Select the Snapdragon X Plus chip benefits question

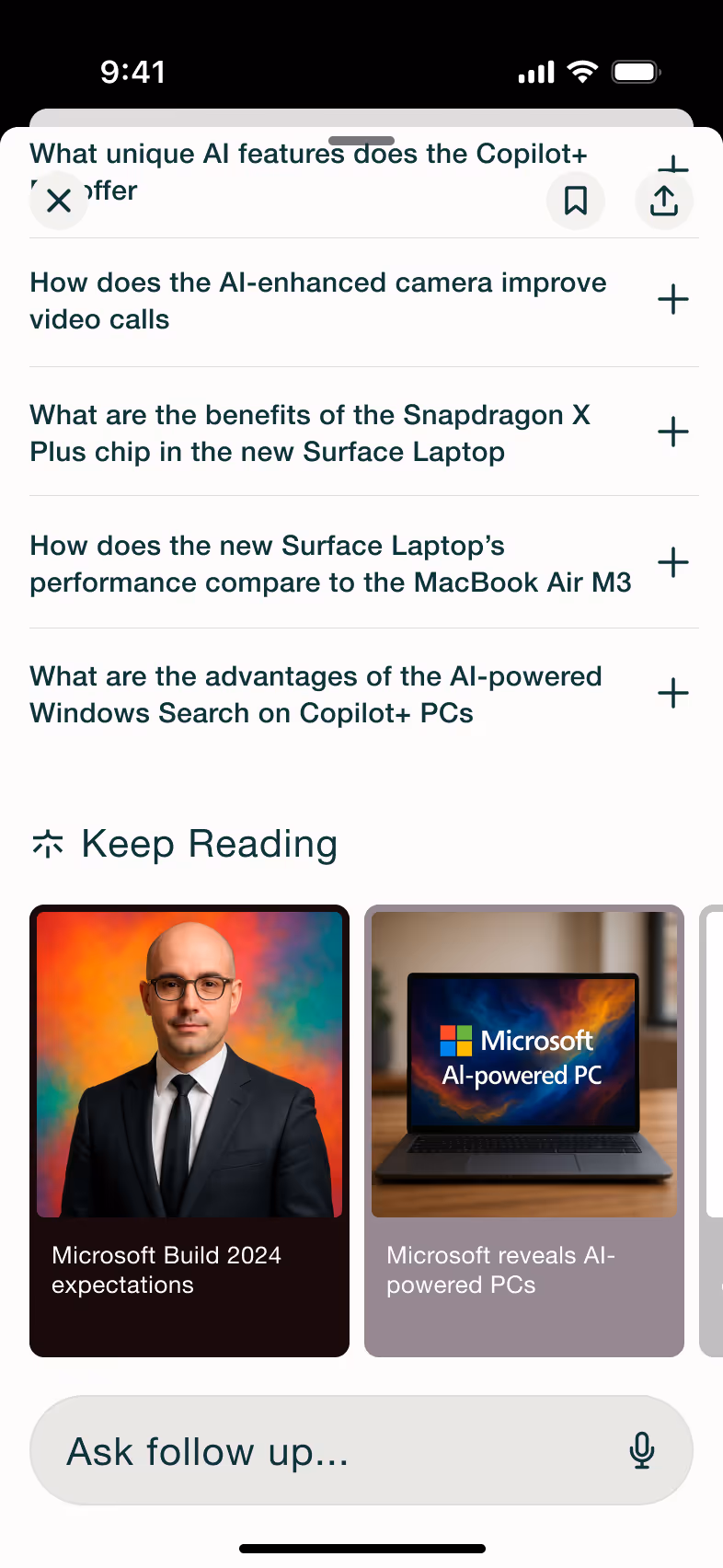point(363,432)
